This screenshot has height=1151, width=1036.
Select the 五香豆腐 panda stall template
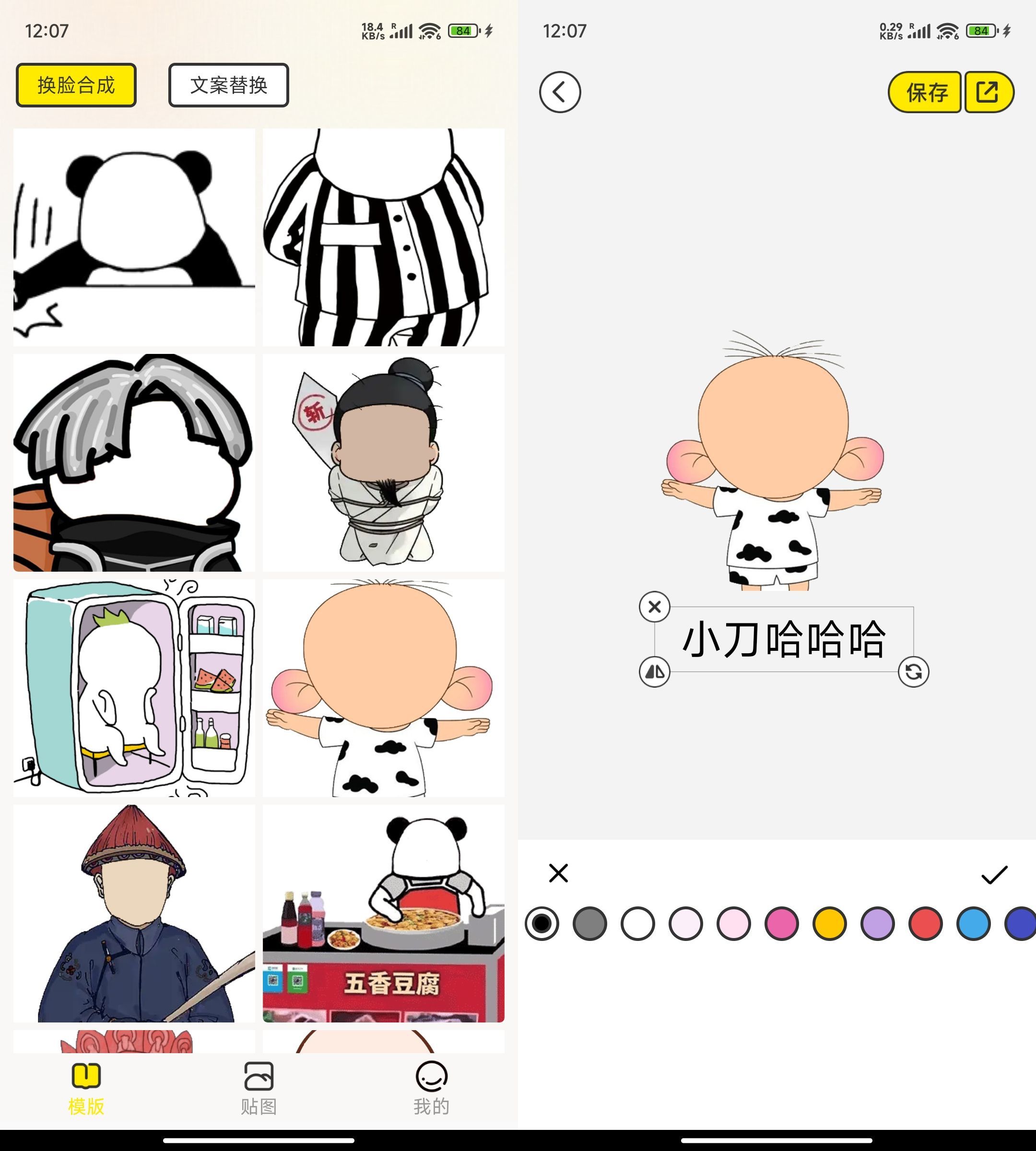383,913
